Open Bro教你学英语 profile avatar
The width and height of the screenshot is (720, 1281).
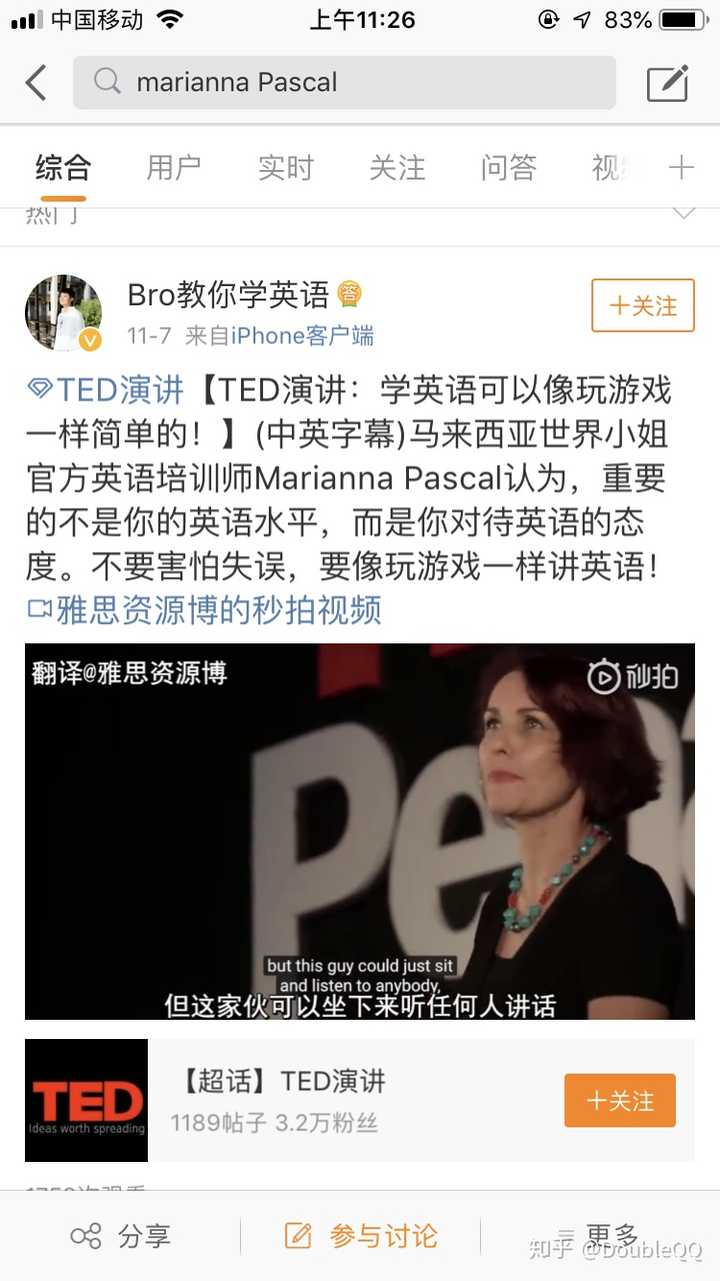(x=63, y=313)
